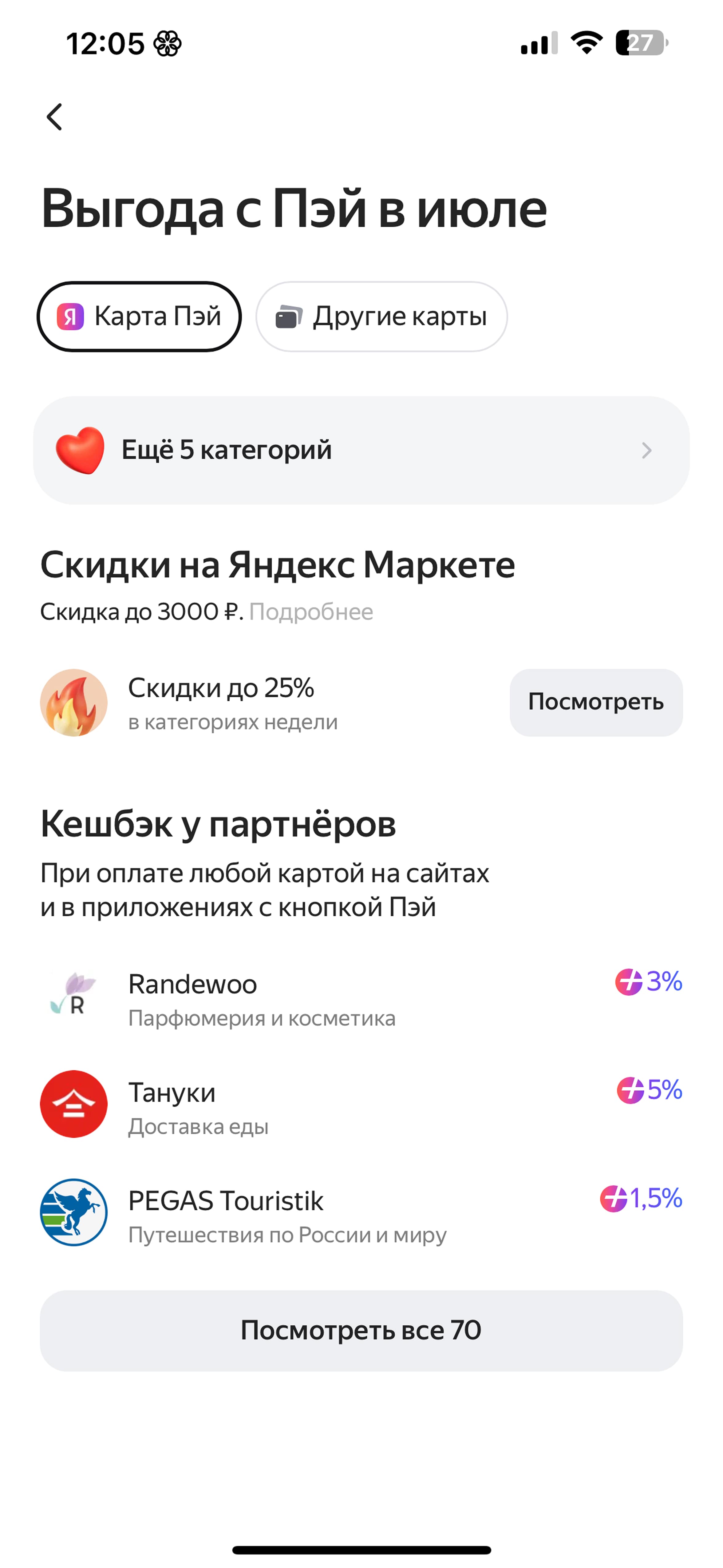Open the Ещё 5 категорий row
The width and height of the screenshot is (723, 1568).
[361, 450]
